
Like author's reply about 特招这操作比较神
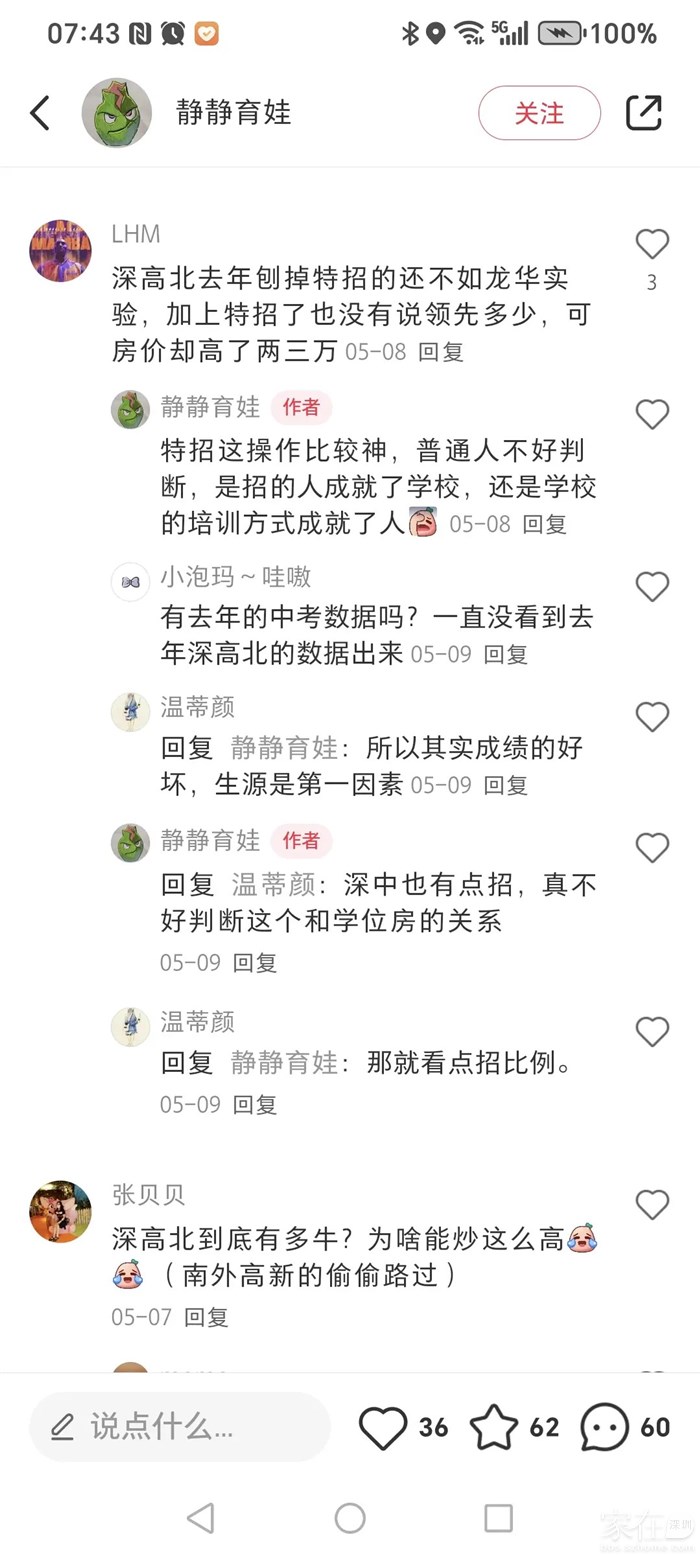click(652, 414)
